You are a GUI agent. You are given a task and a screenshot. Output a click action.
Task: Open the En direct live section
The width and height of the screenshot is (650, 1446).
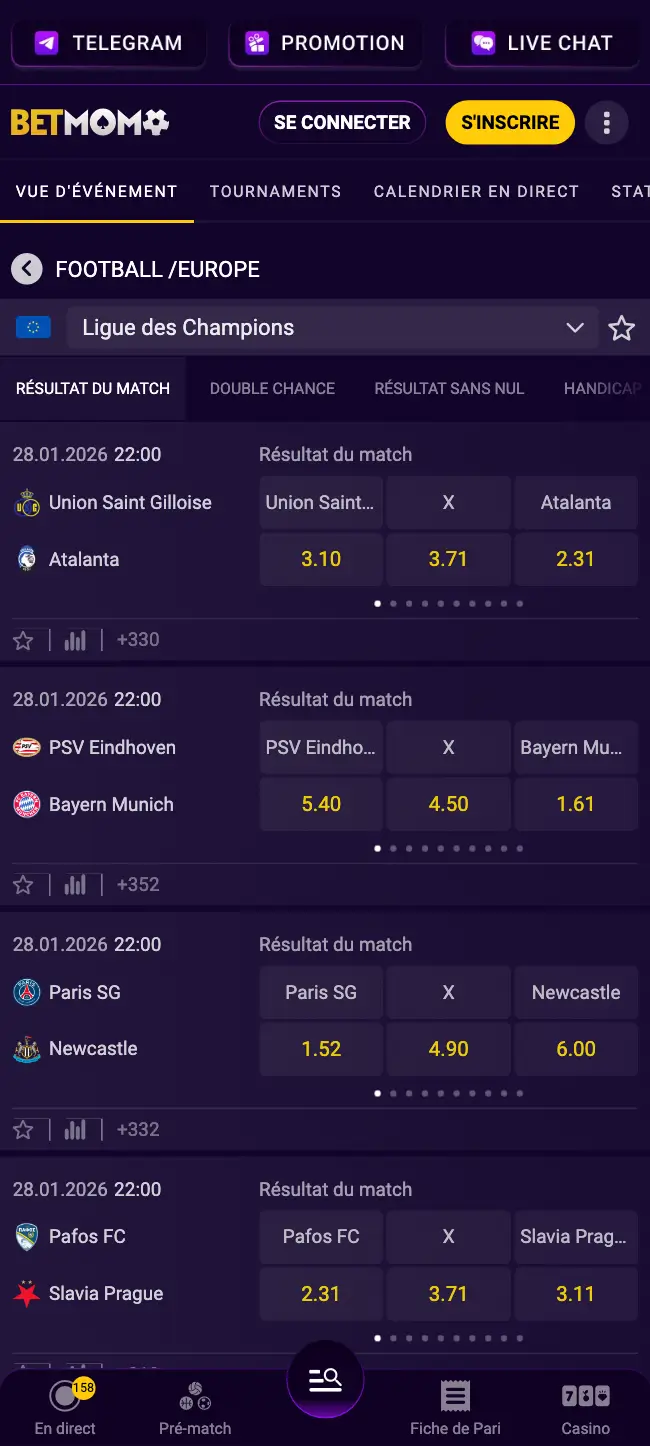coord(65,1408)
